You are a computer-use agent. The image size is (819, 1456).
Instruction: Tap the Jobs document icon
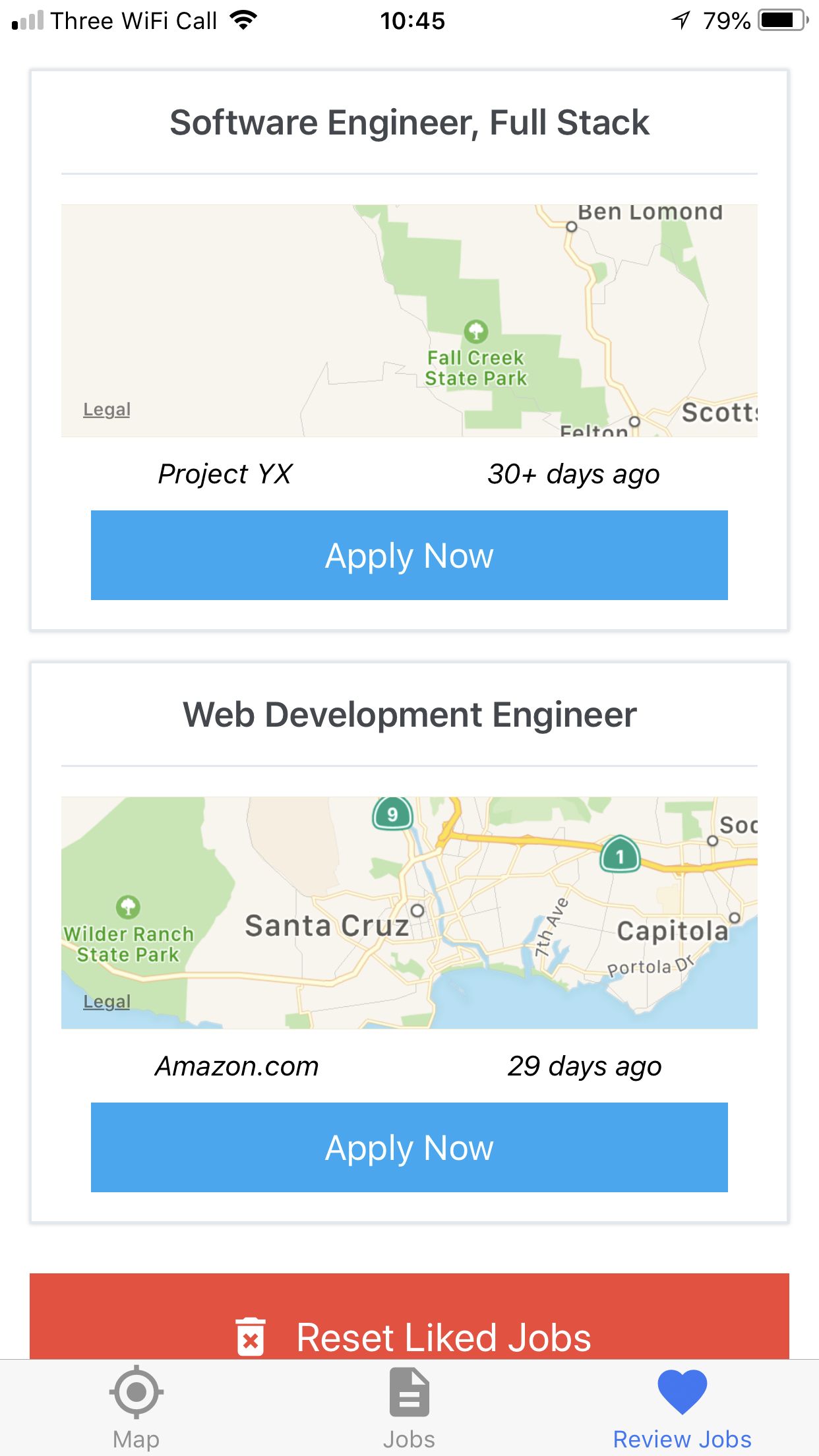click(409, 1393)
